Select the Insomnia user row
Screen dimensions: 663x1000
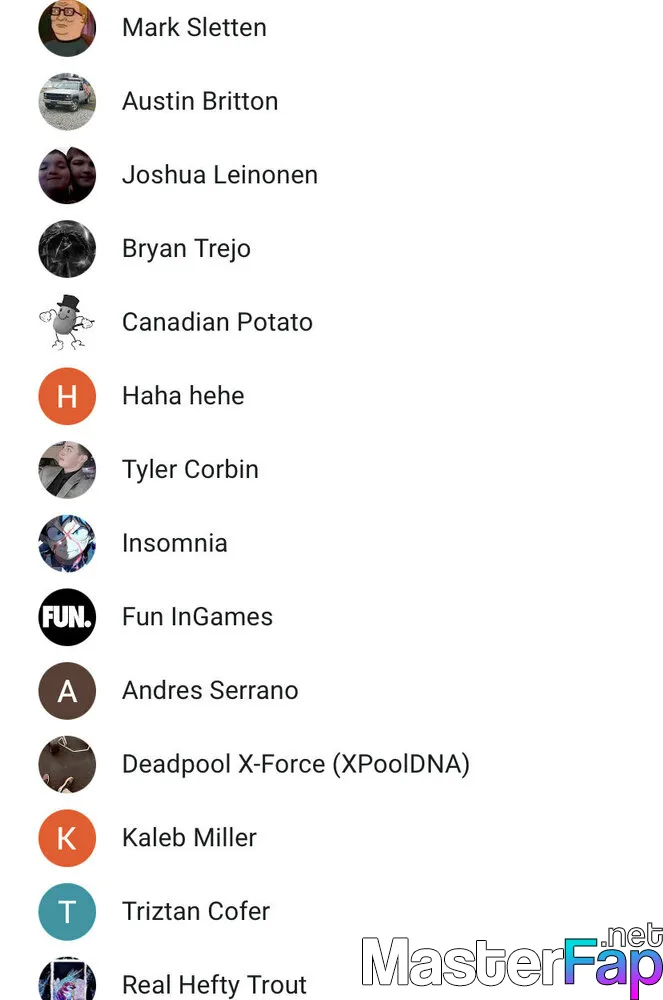click(174, 543)
